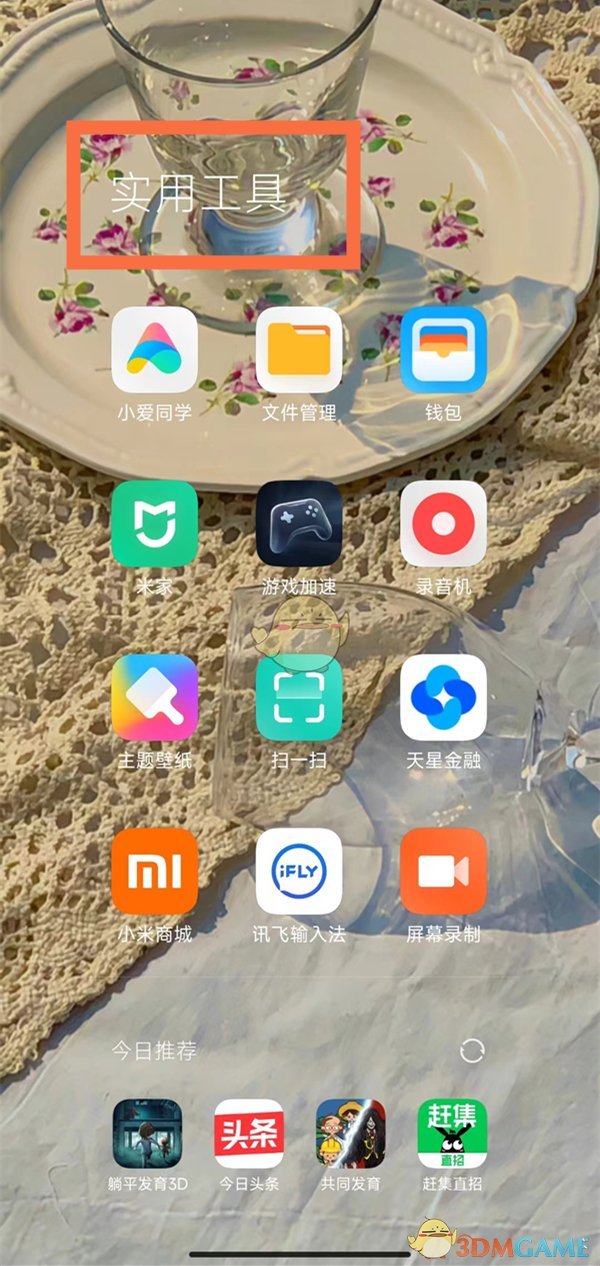Open the 钱包 wallet app
Viewport: 600px width, 1266px height.
tap(443, 349)
